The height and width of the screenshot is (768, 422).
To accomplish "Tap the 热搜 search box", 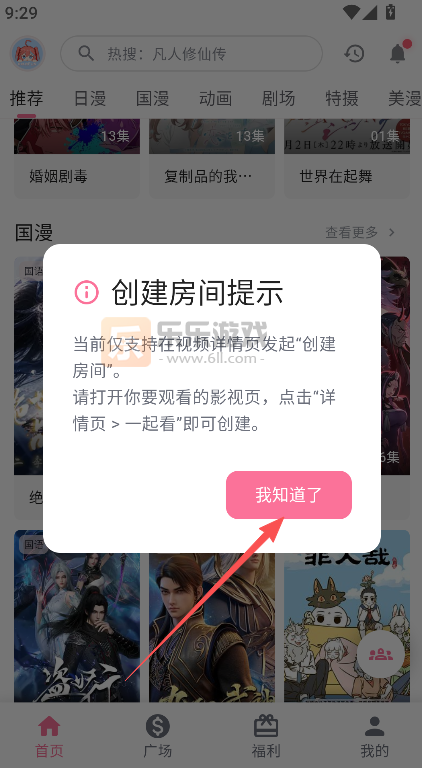I will pyautogui.click(x=191, y=53).
